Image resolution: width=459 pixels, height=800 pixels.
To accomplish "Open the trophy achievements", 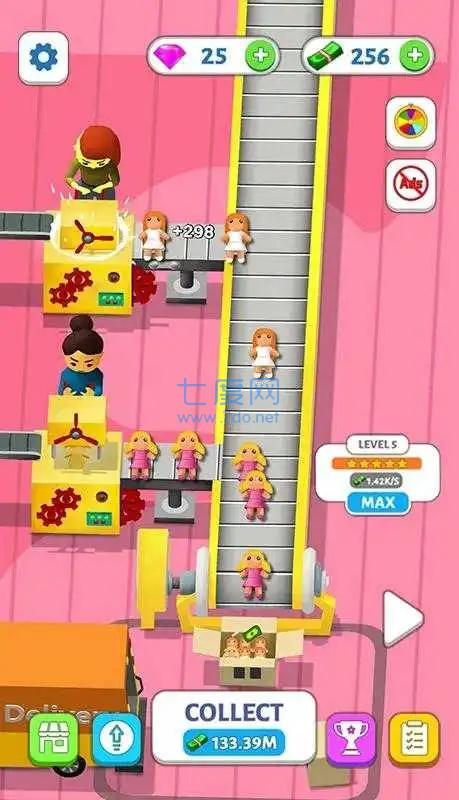I will click(x=351, y=739).
